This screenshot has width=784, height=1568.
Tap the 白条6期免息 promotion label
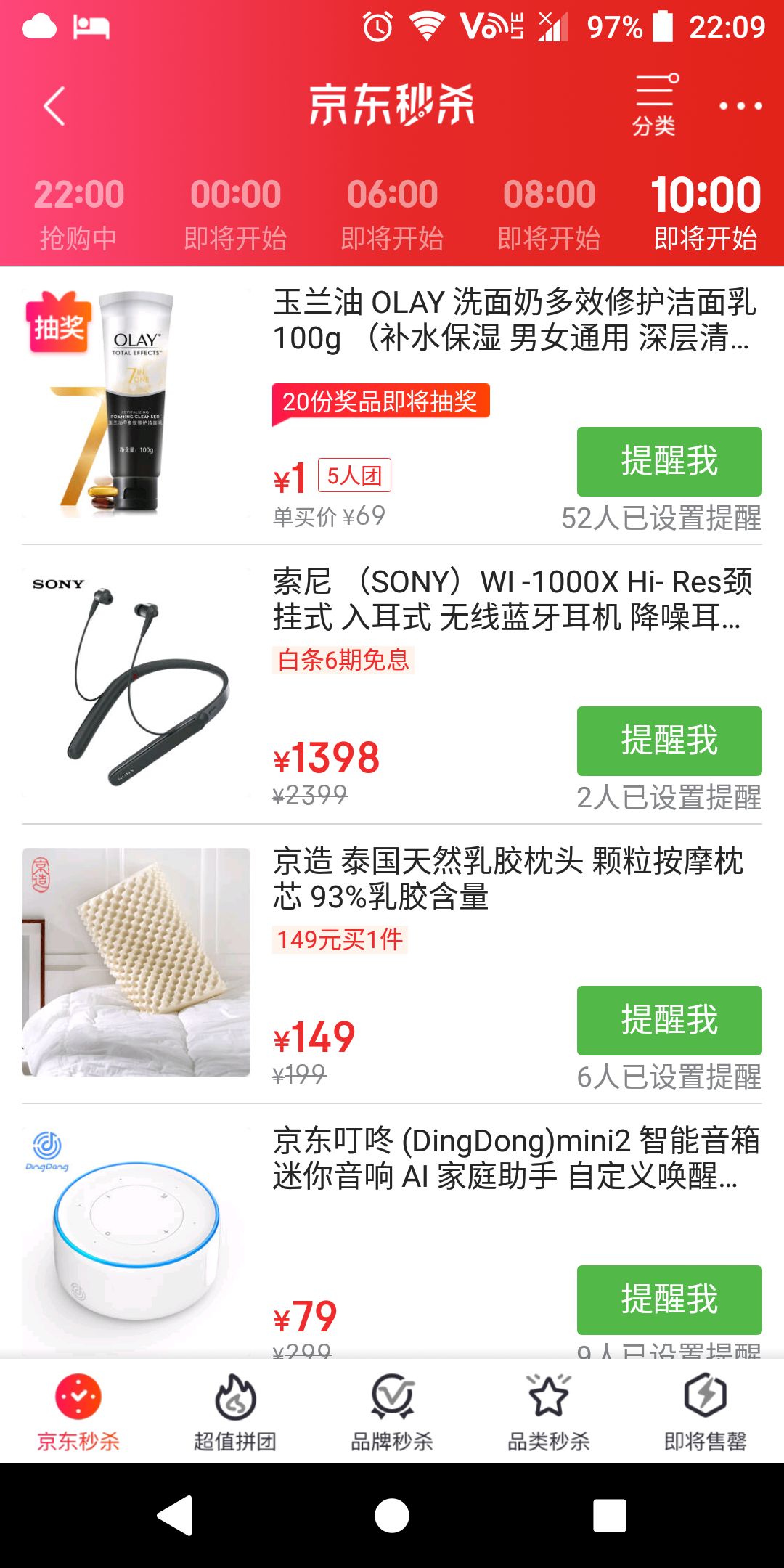343,661
